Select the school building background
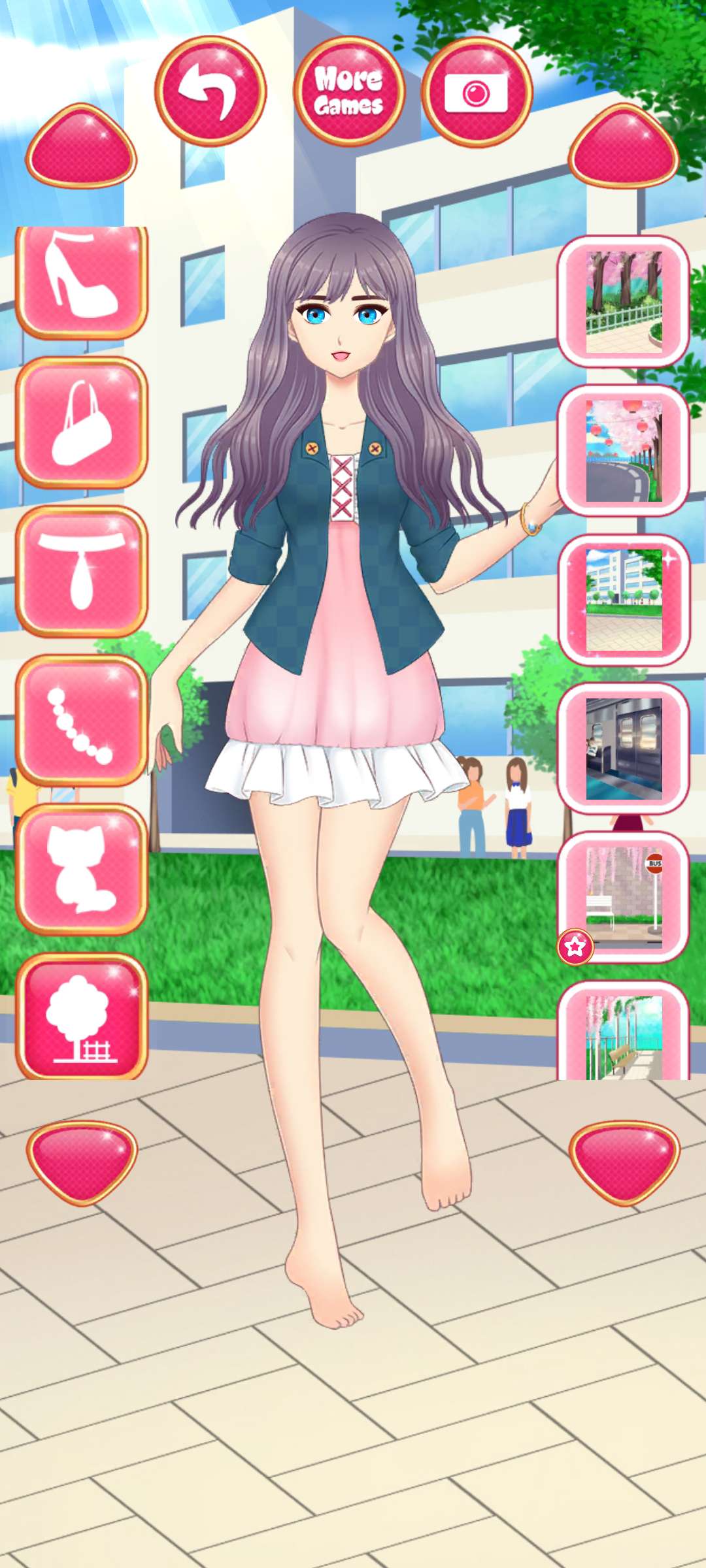The height and width of the screenshot is (1568, 706). pos(624,600)
